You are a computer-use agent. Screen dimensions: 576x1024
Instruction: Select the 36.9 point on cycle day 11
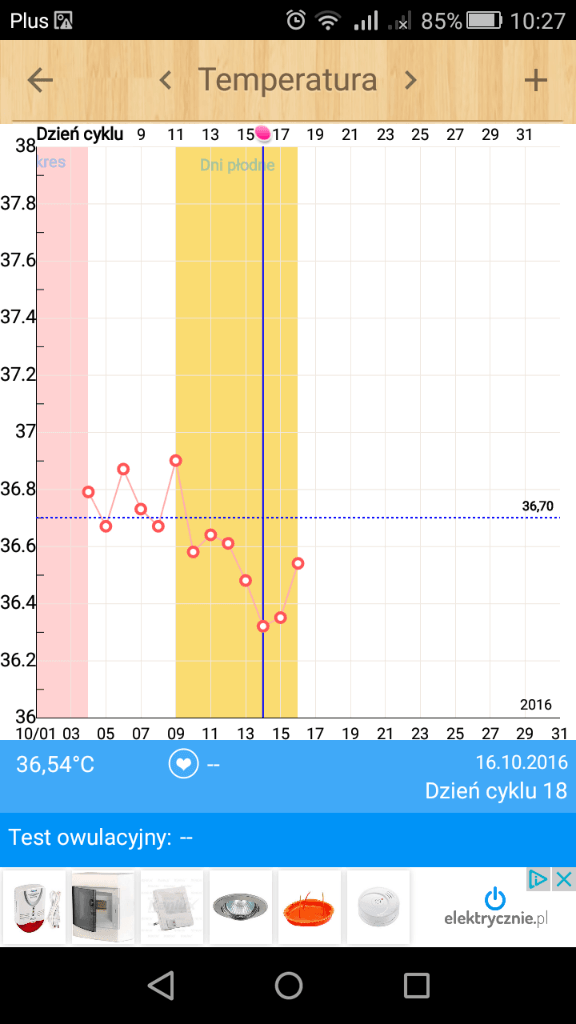coord(176,460)
